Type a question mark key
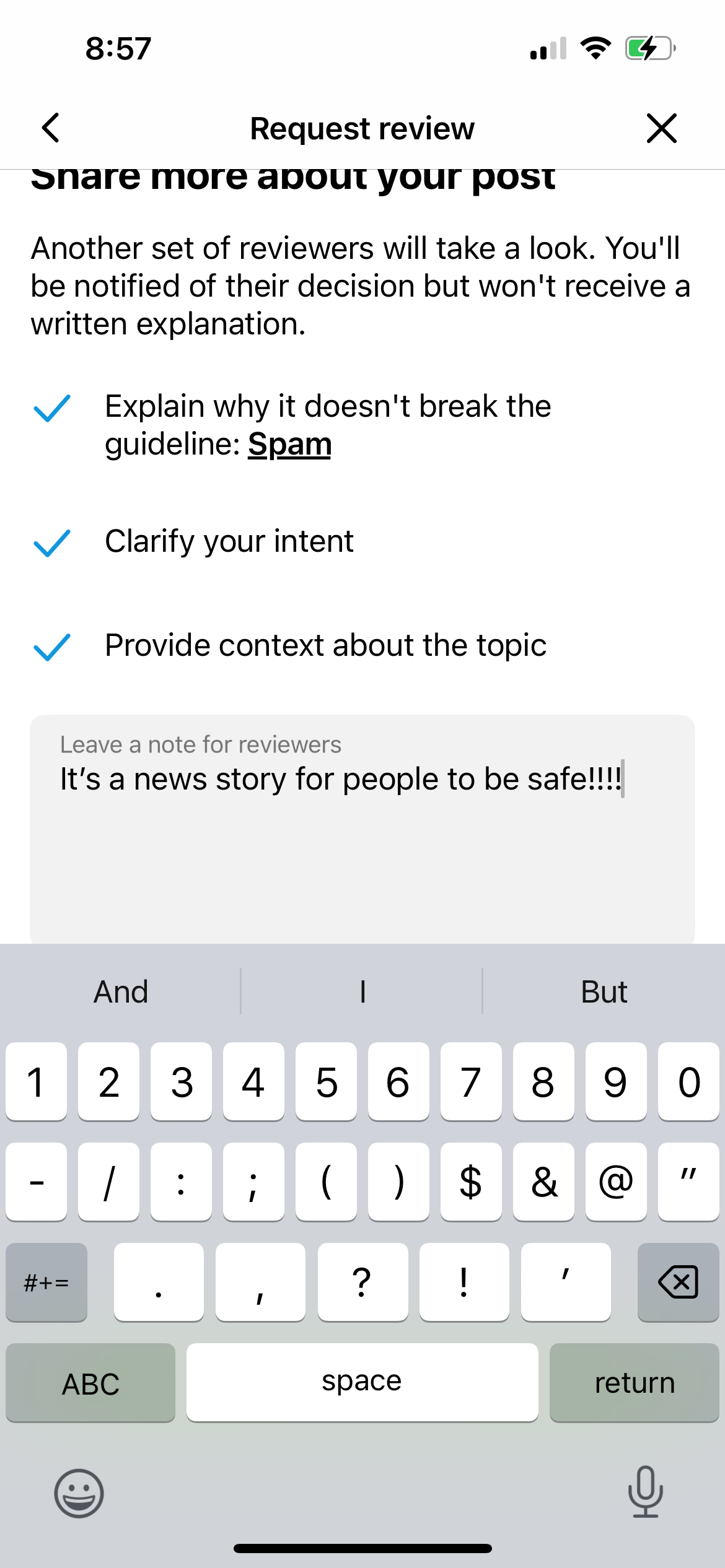The width and height of the screenshot is (725, 1568). tap(362, 1281)
